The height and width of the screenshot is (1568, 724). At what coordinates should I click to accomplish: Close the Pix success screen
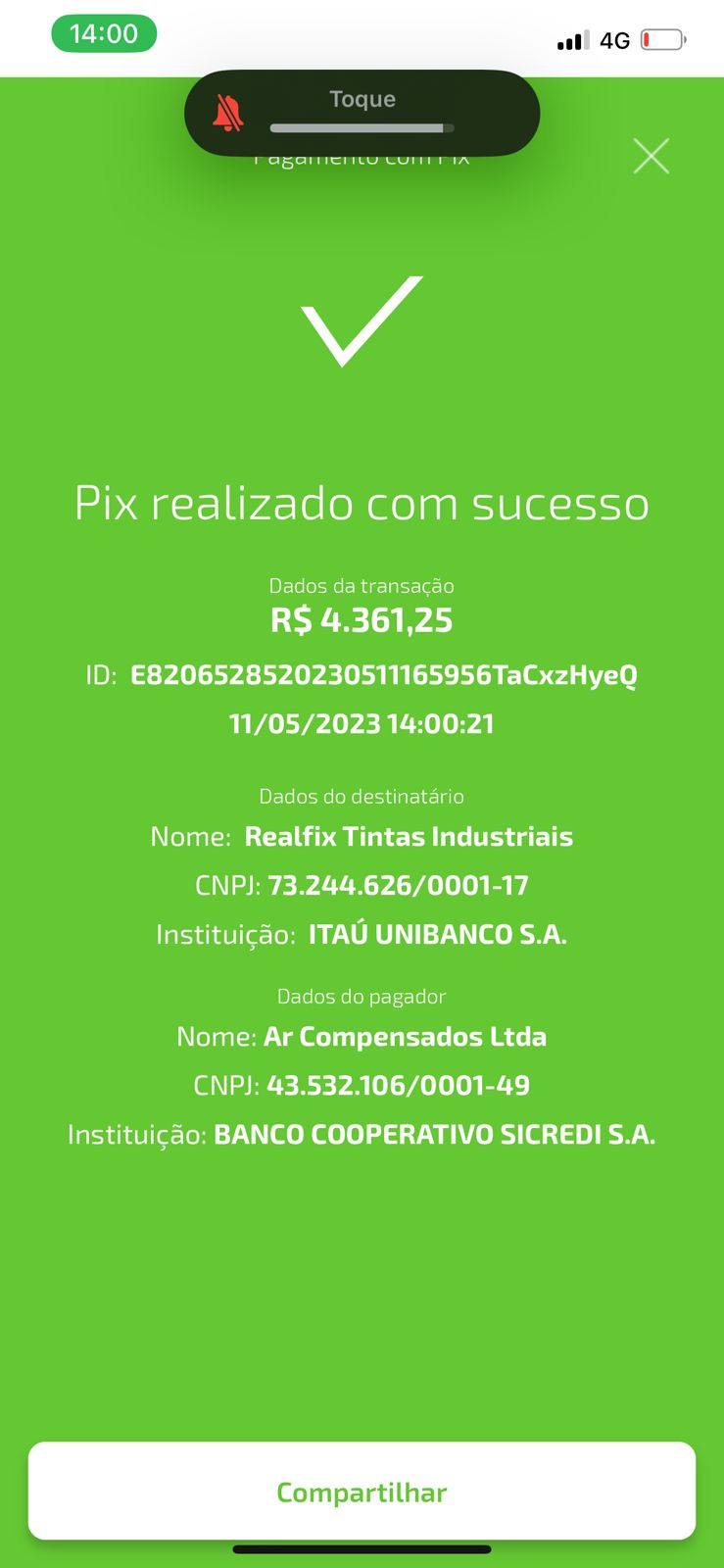651,156
